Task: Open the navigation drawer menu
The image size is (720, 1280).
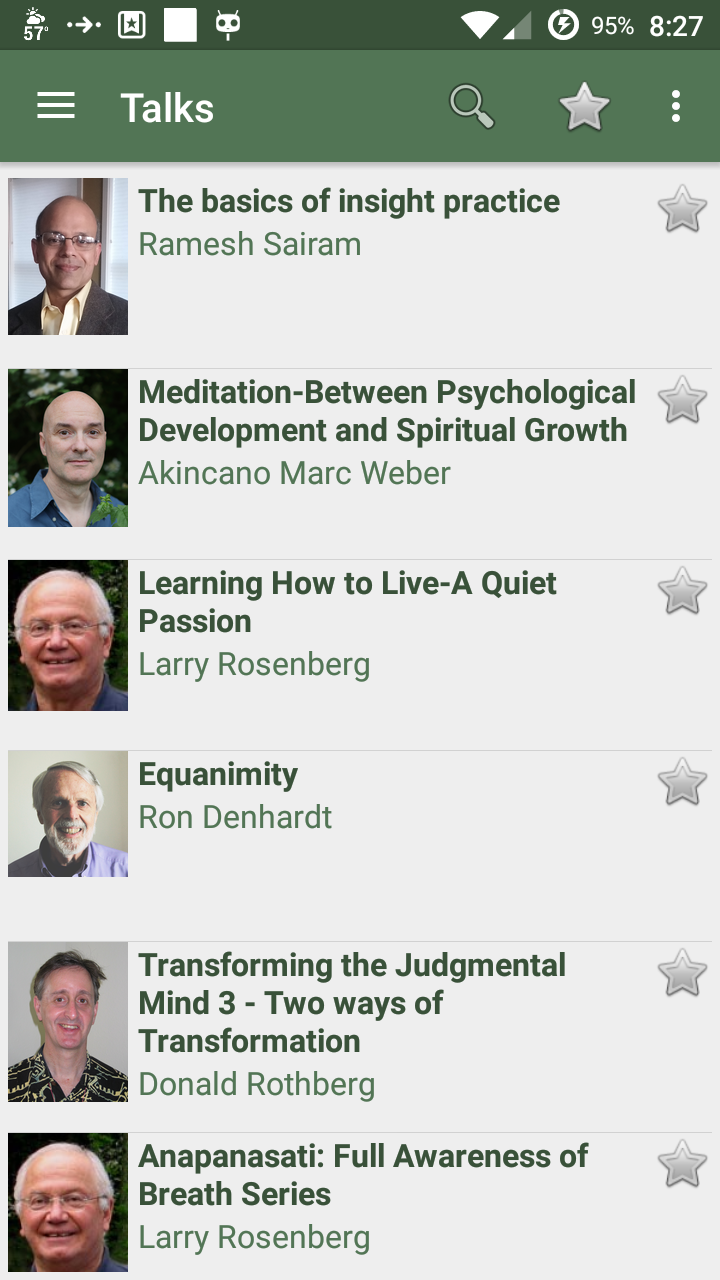Action: tap(56, 106)
